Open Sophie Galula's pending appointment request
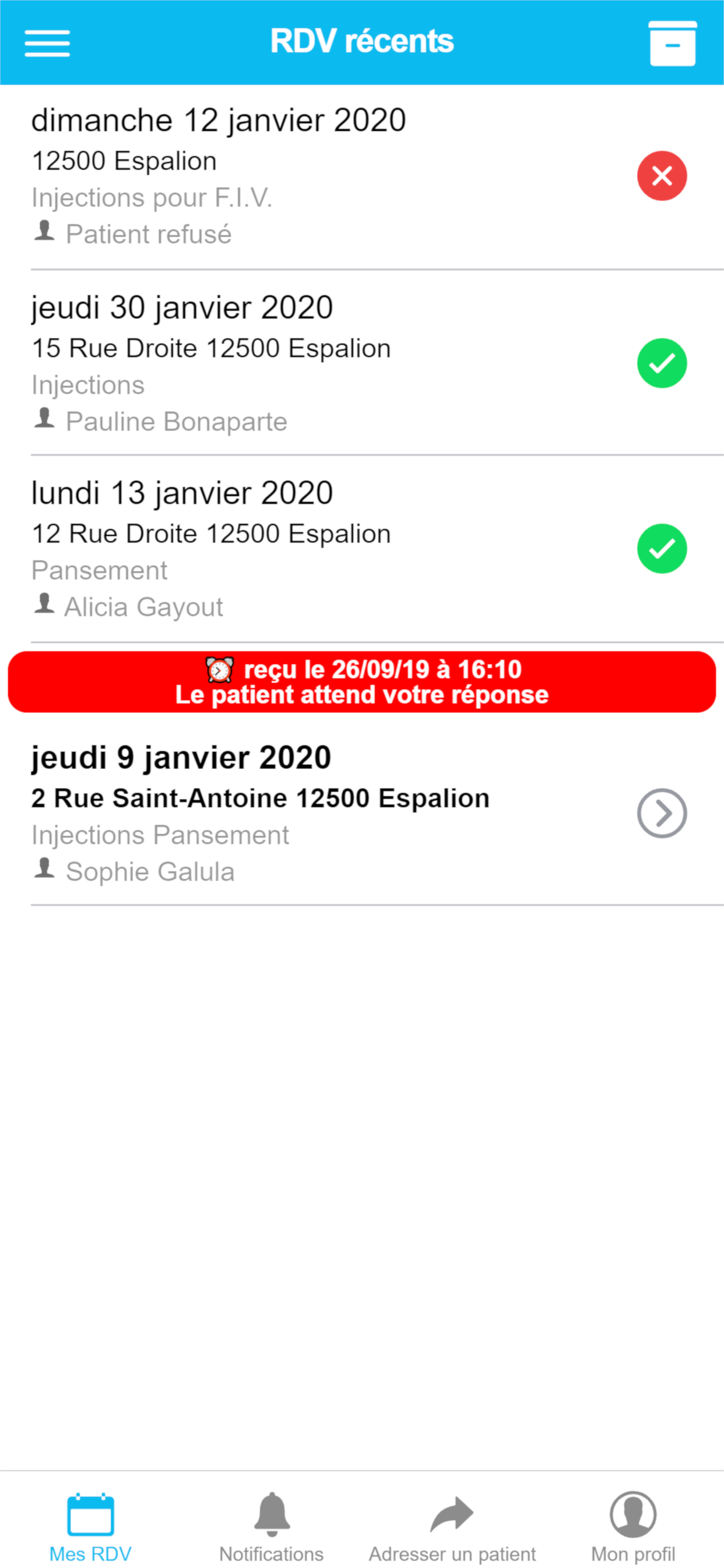This screenshot has width=724, height=1568. pyautogui.click(x=317, y=813)
